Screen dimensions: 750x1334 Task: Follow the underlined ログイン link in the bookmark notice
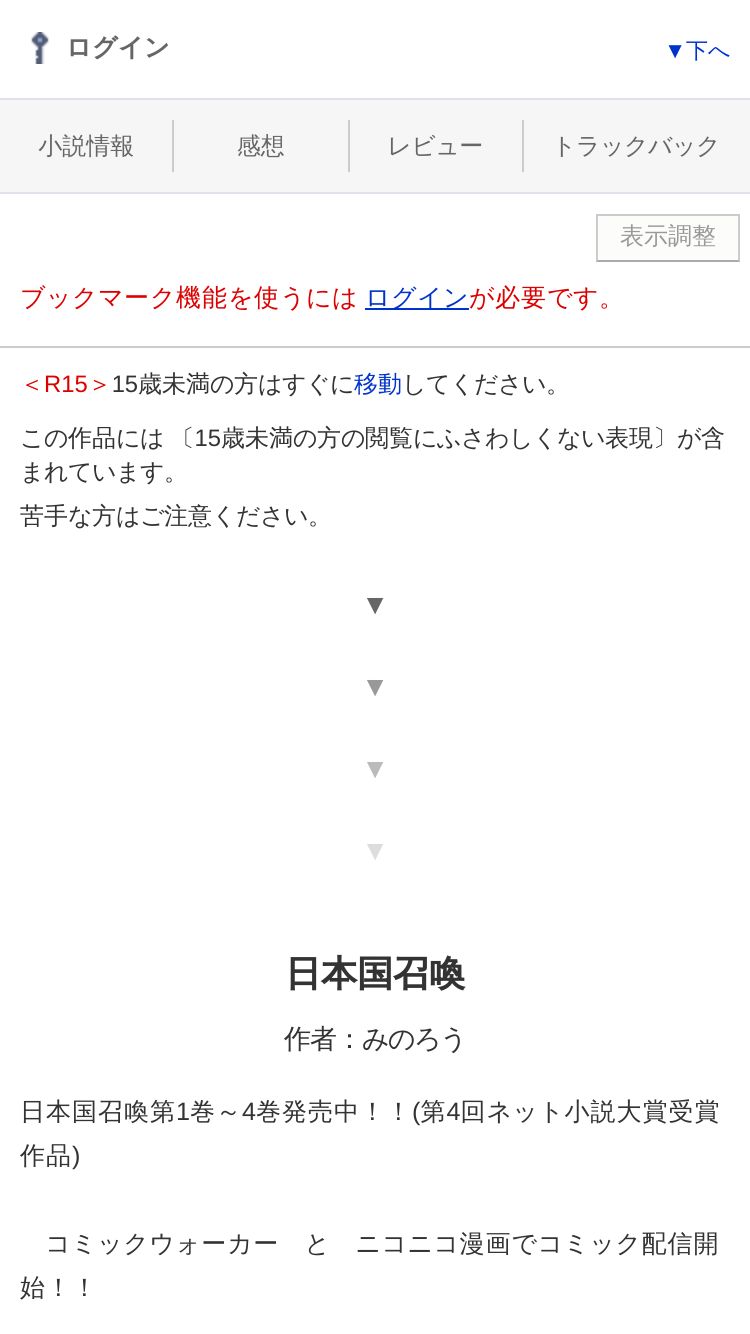coord(417,298)
